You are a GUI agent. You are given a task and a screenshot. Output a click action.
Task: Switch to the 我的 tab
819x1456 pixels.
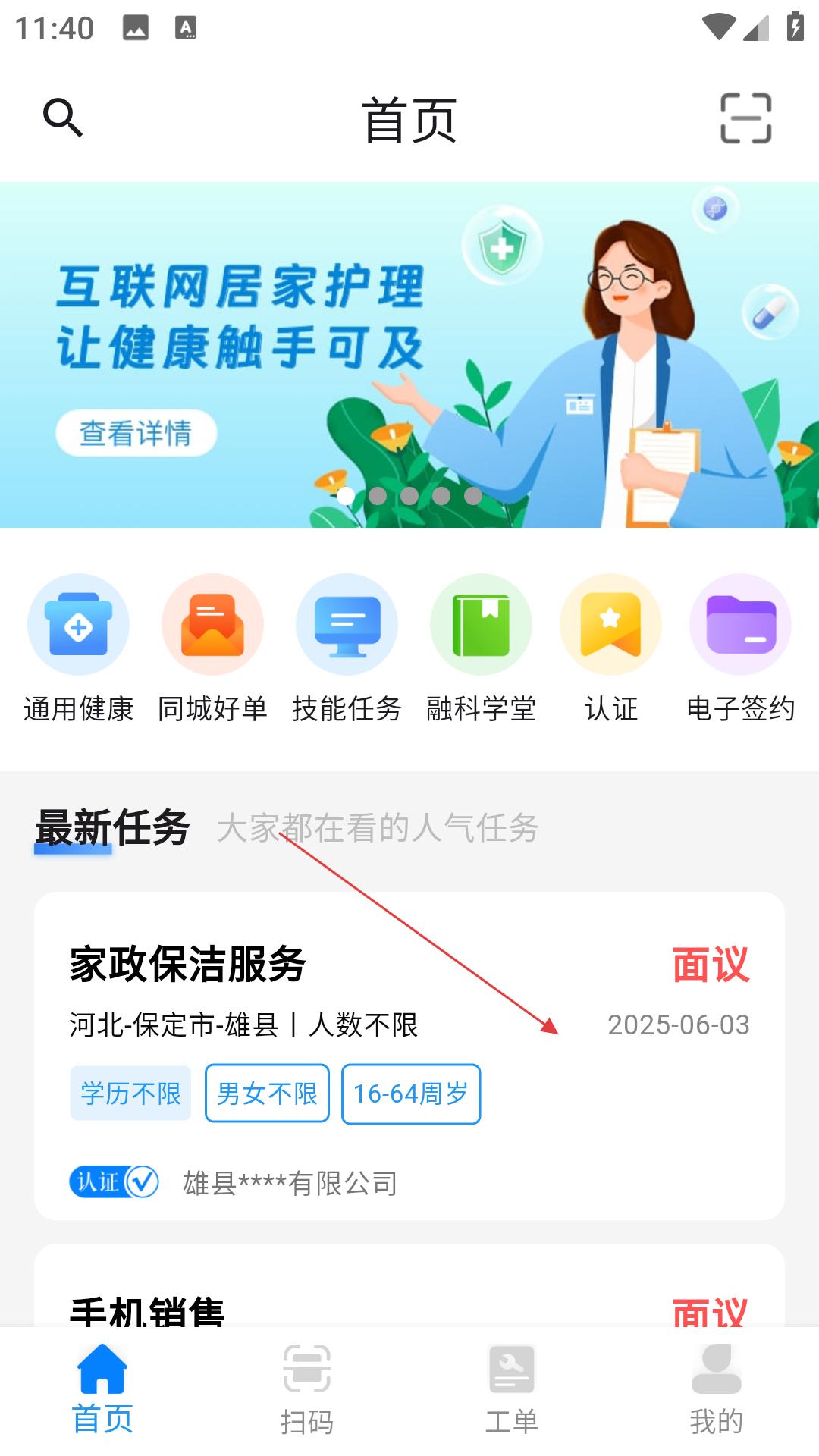(717, 1390)
